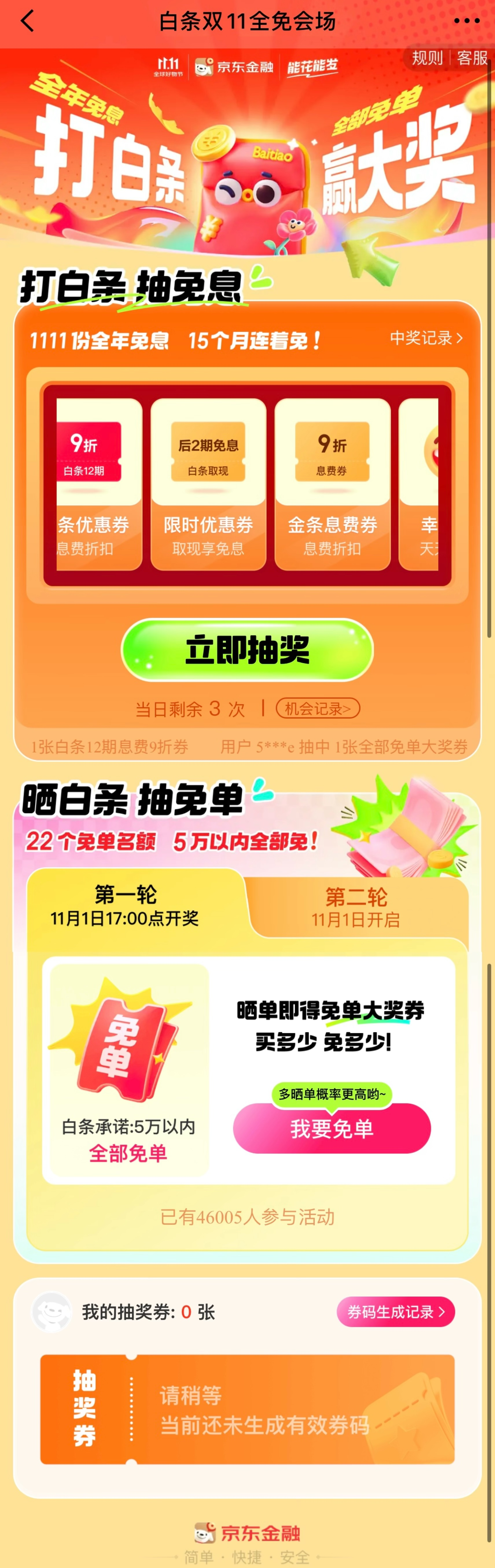Open the 规则 rules page
Viewport: 495px width, 1568px height.
[x=427, y=58]
